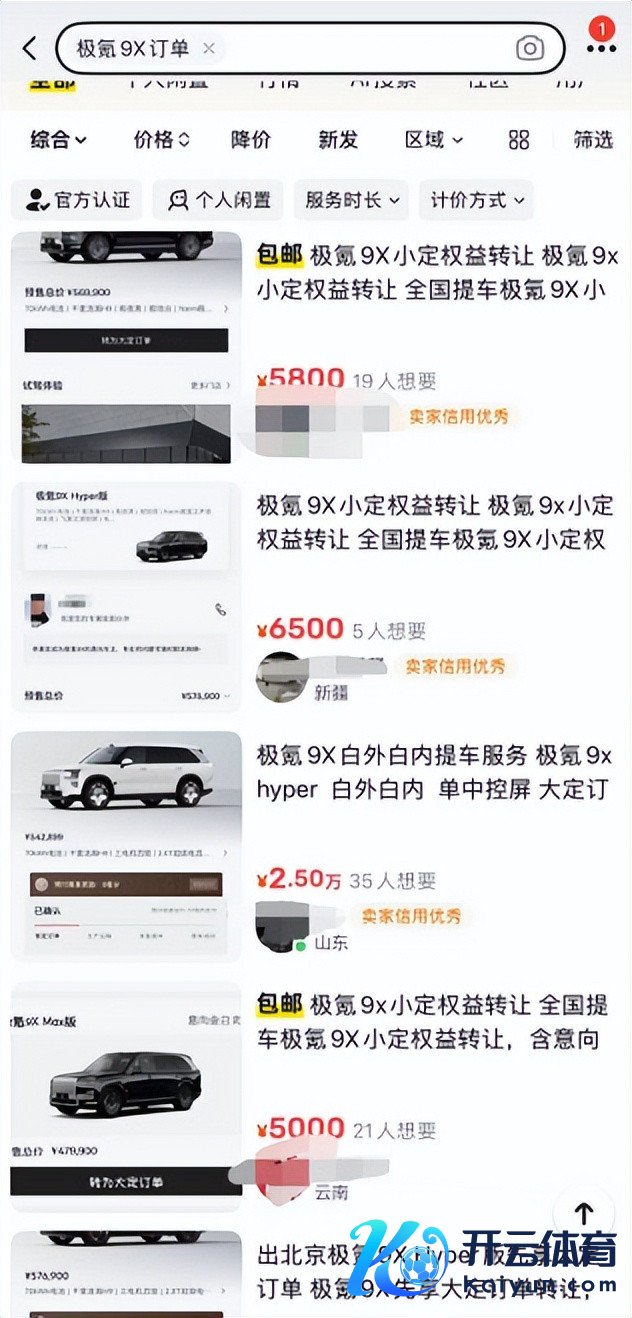Toggle the grid layout view icon
Viewport: 632px width, 1318px height.
519,140
